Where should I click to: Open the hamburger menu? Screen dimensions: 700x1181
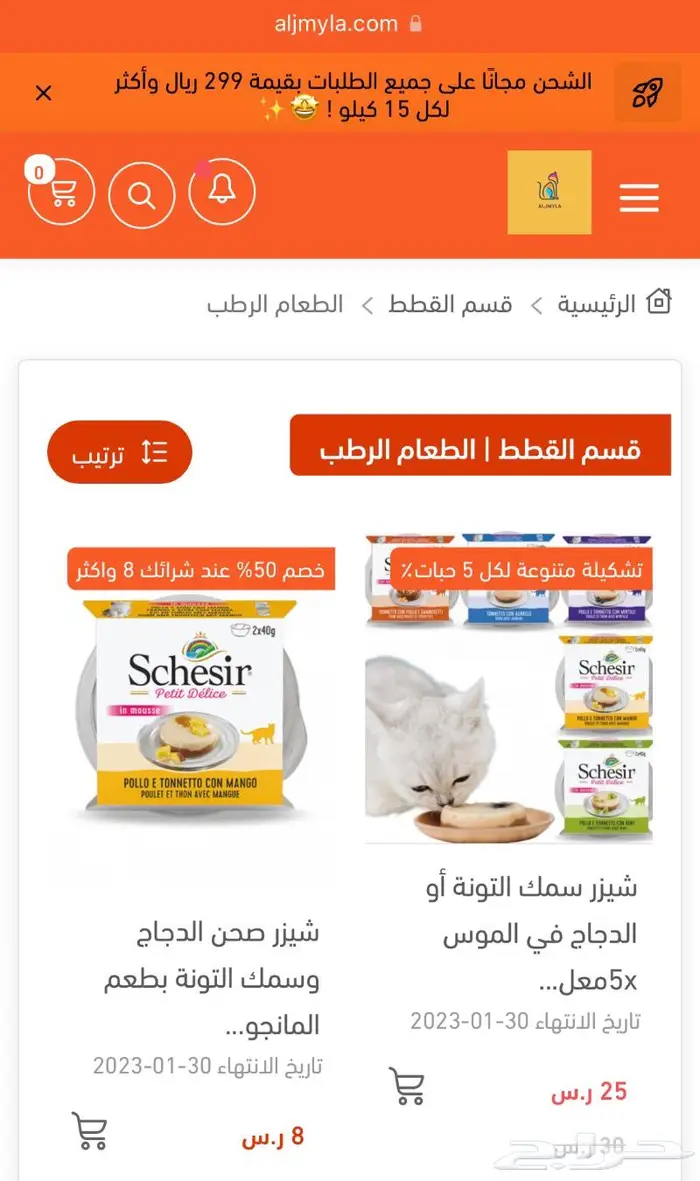[x=638, y=197]
